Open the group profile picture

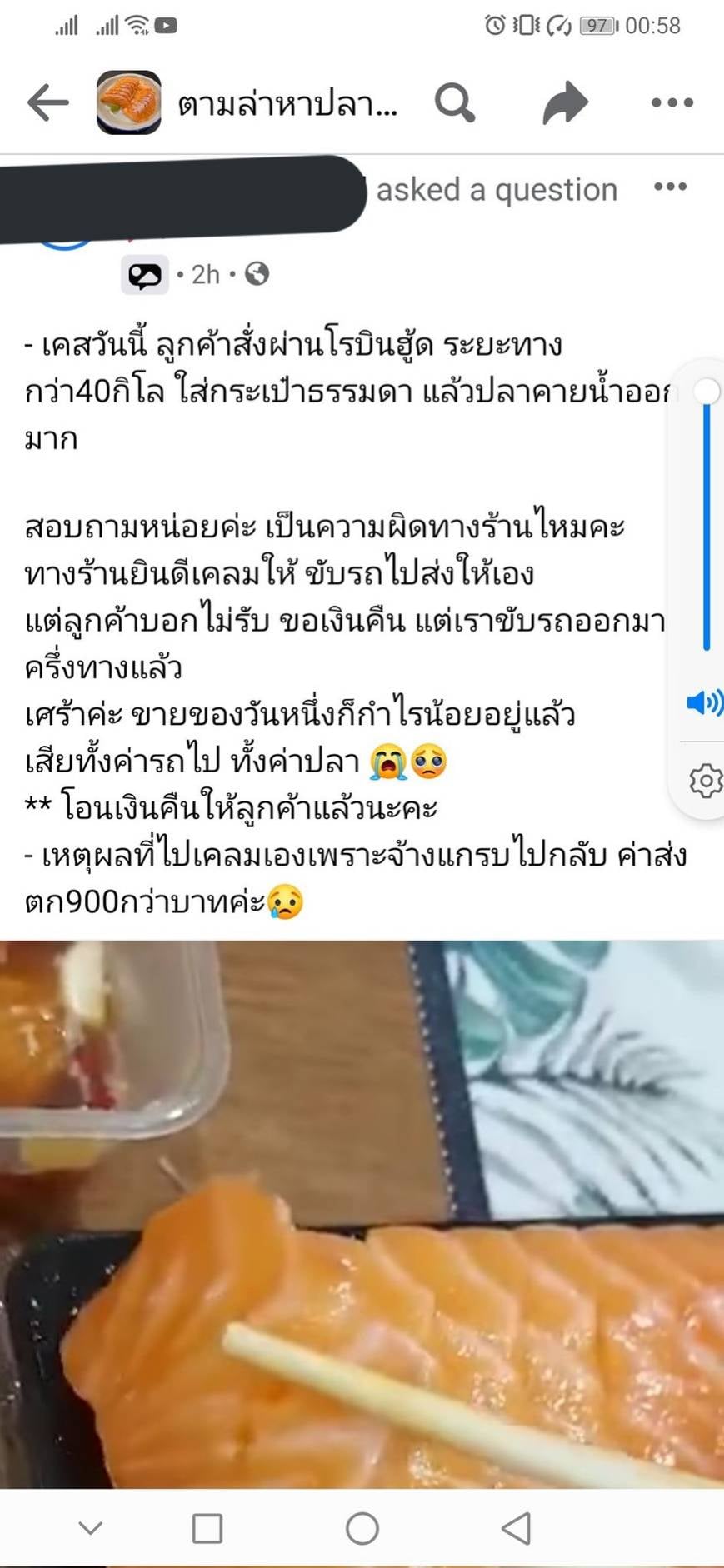(128, 103)
